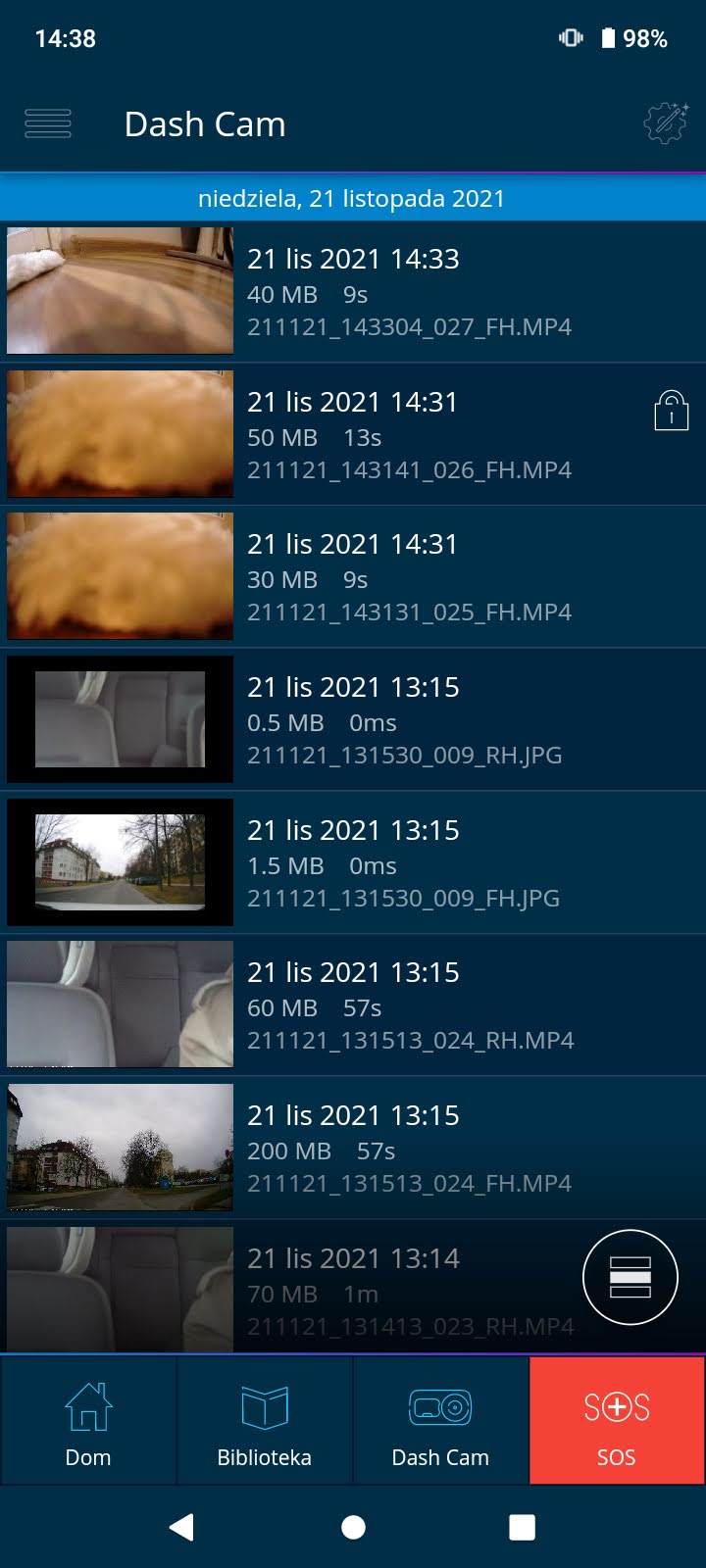Image resolution: width=706 pixels, height=1568 pixels.
Task: Select the Dash Cam tab
Action: (x=440, y=1423)
